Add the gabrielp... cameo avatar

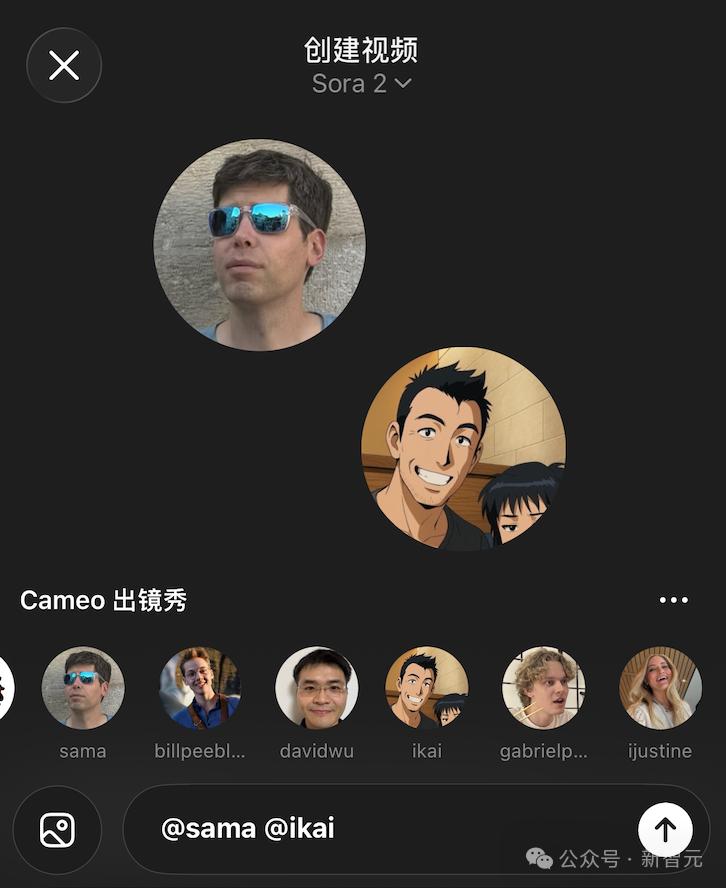pos(543,688)
